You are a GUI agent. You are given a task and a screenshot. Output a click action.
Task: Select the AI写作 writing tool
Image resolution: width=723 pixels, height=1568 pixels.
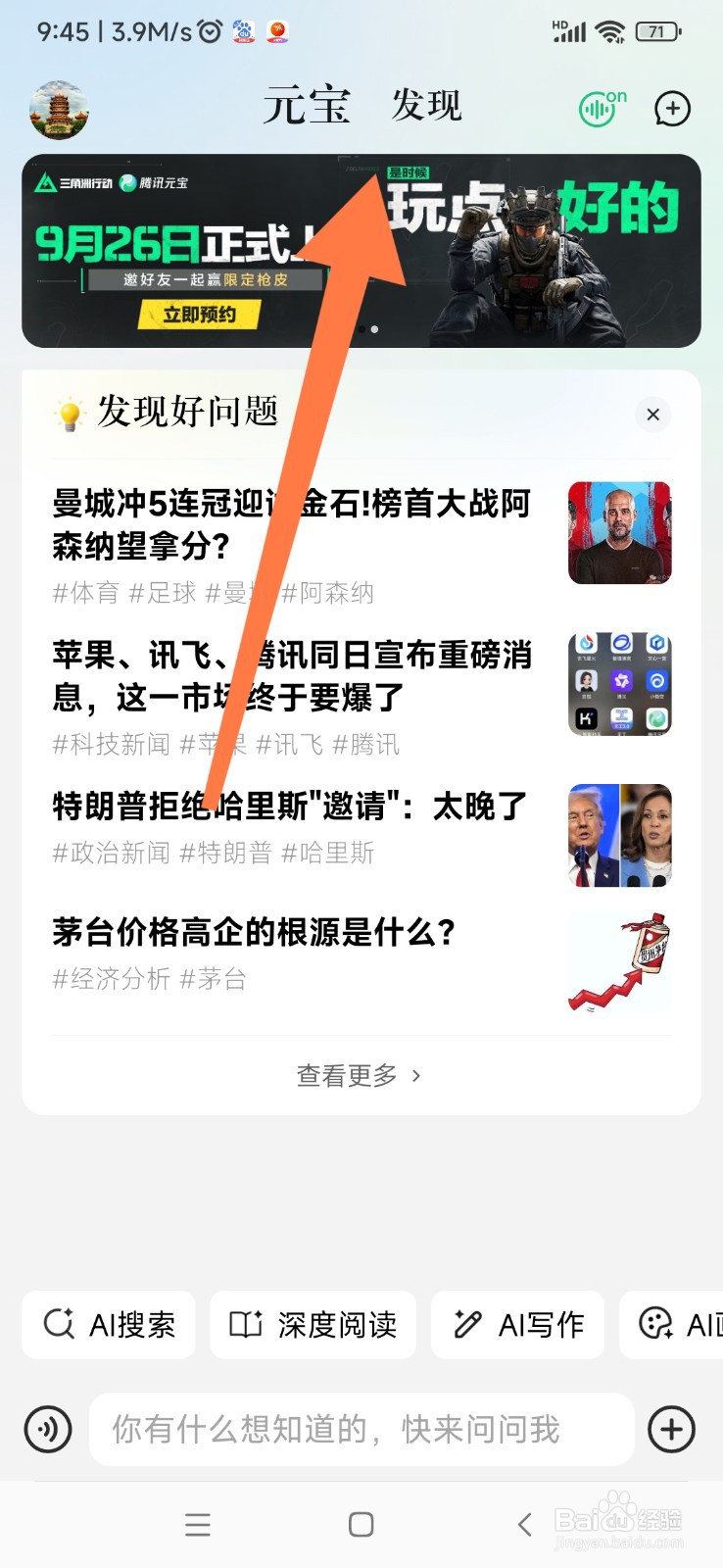(x=517, y=1325)
